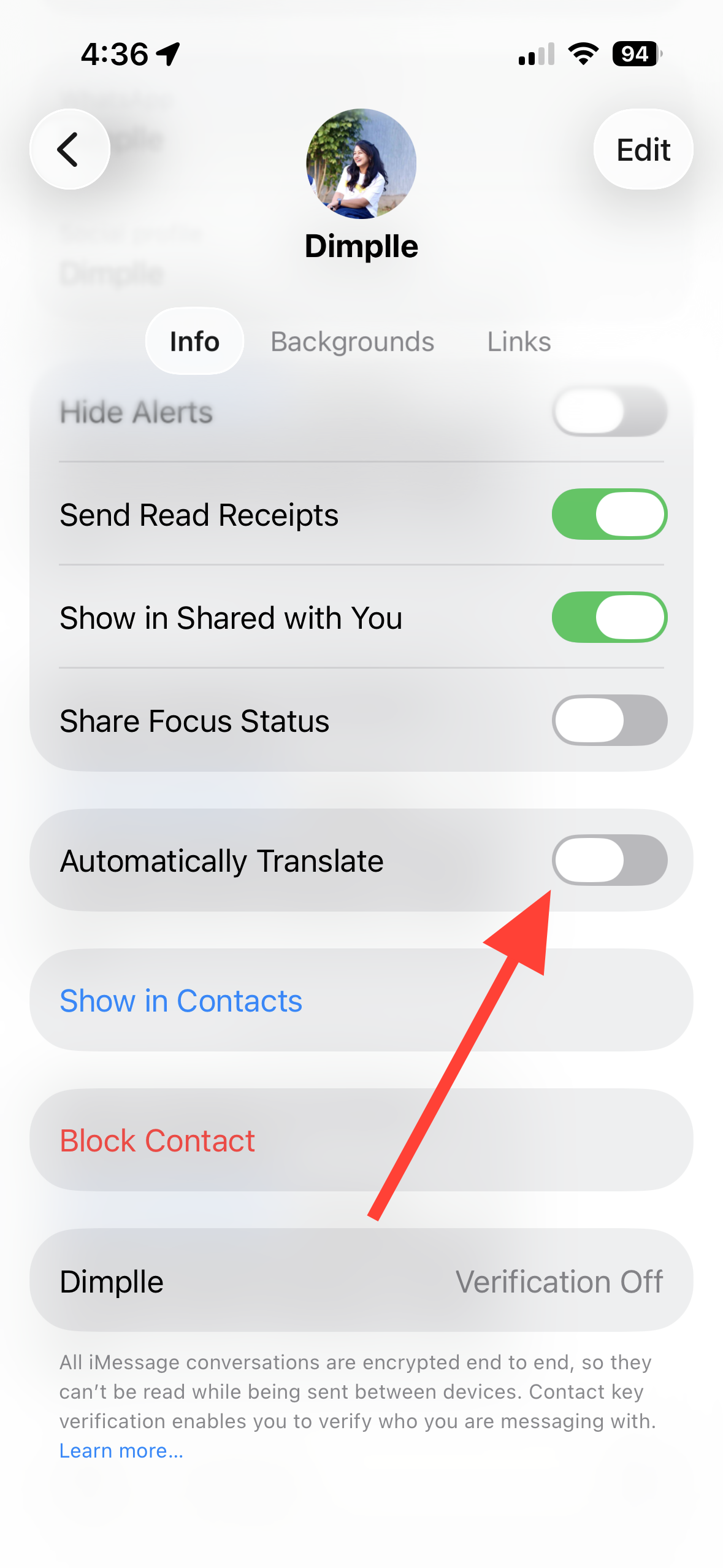Image resolution: width=723 pixels, height=1568 pixels.
Task: Switch to the Backgrounds tab
Action: point(352,341)
